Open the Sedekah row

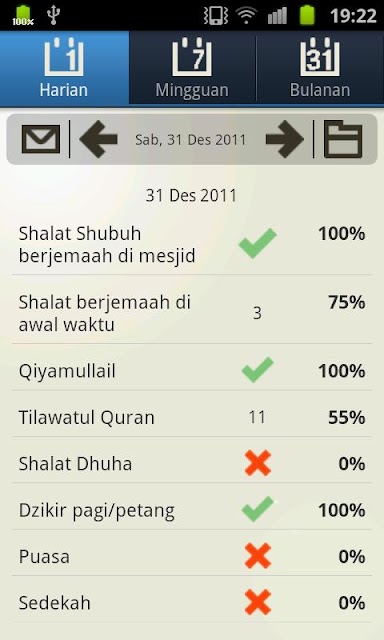click(x=192, y=600)
